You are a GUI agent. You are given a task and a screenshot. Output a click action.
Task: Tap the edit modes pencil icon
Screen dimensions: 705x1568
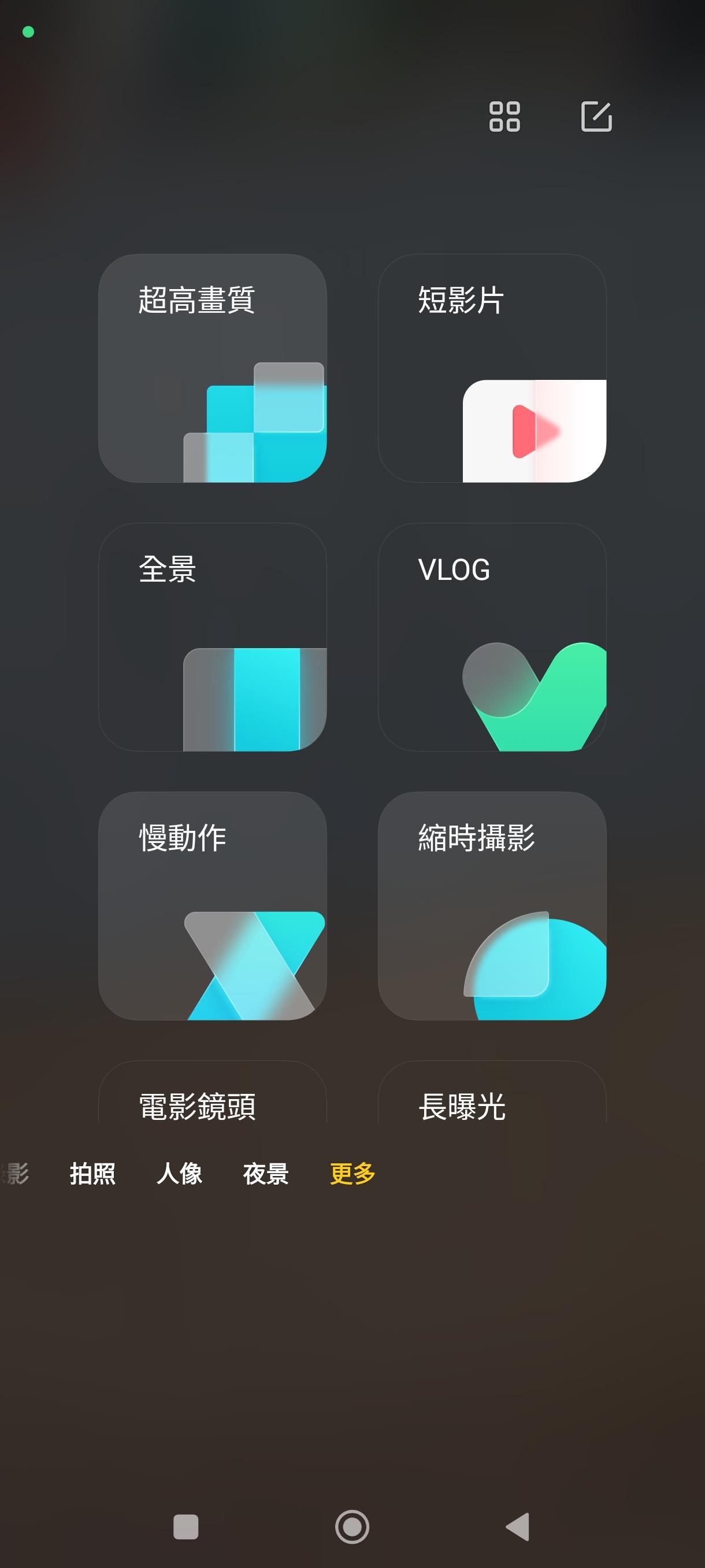[596, 116]
